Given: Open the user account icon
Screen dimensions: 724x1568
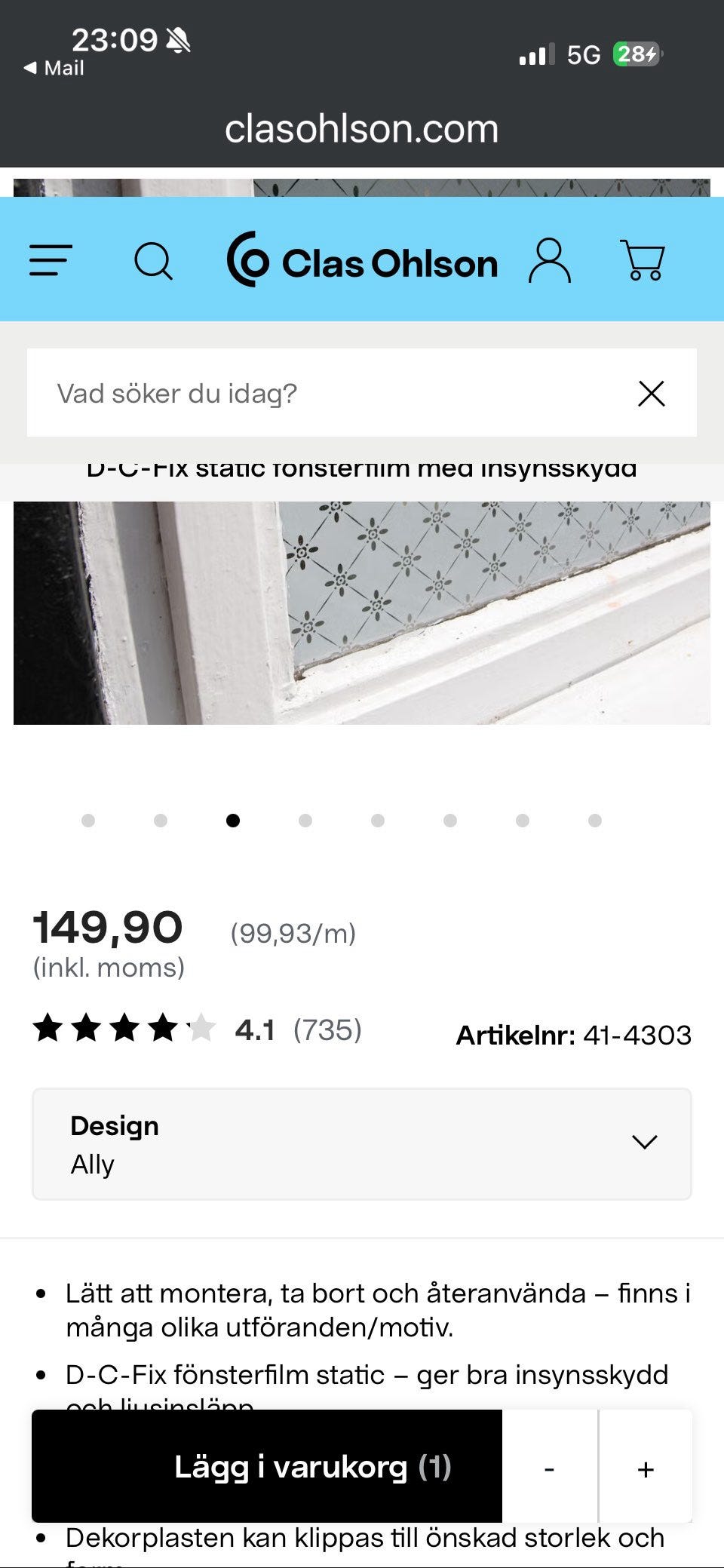Looking at the screenshot, I should click(x=550, y=262).
